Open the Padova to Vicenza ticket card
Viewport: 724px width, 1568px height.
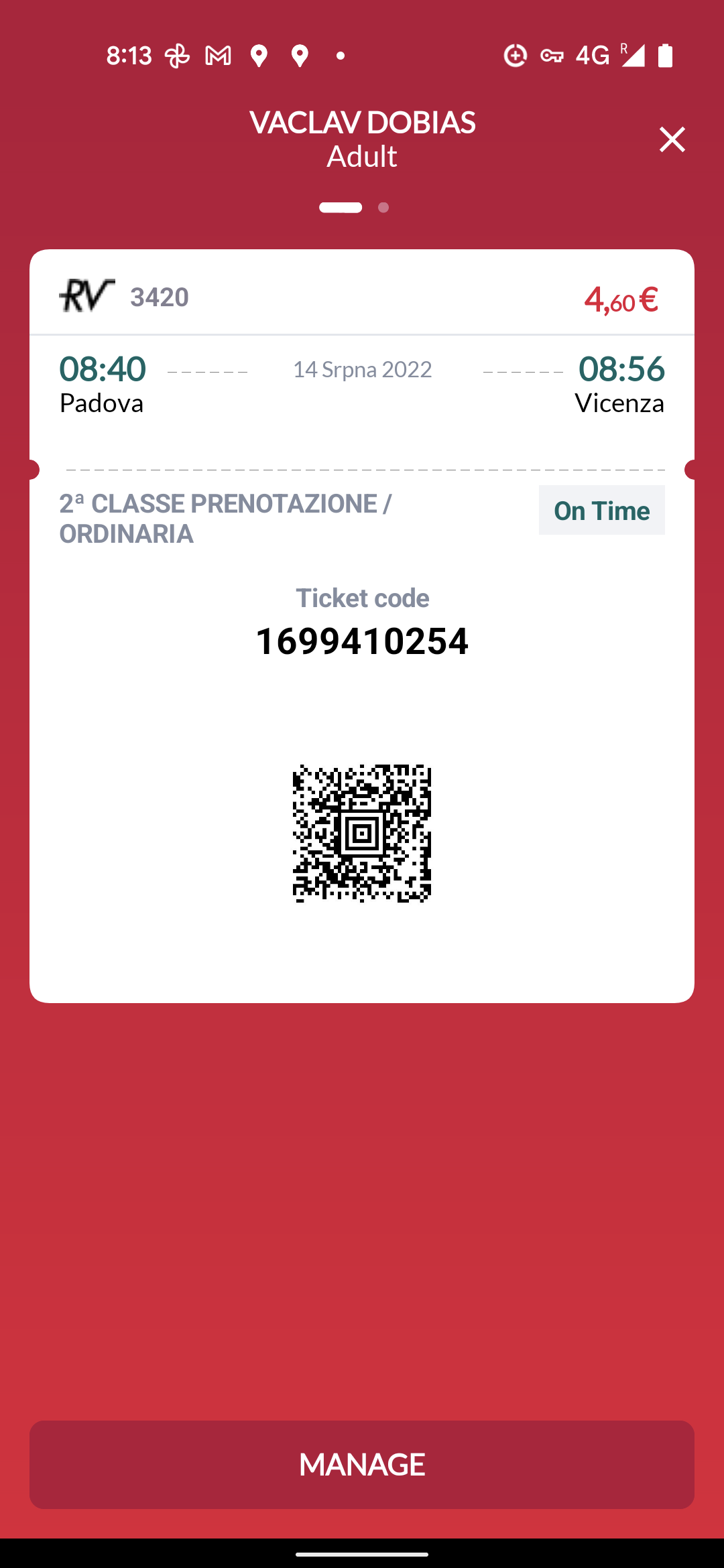pyautogui.click(x=362, y=626)
